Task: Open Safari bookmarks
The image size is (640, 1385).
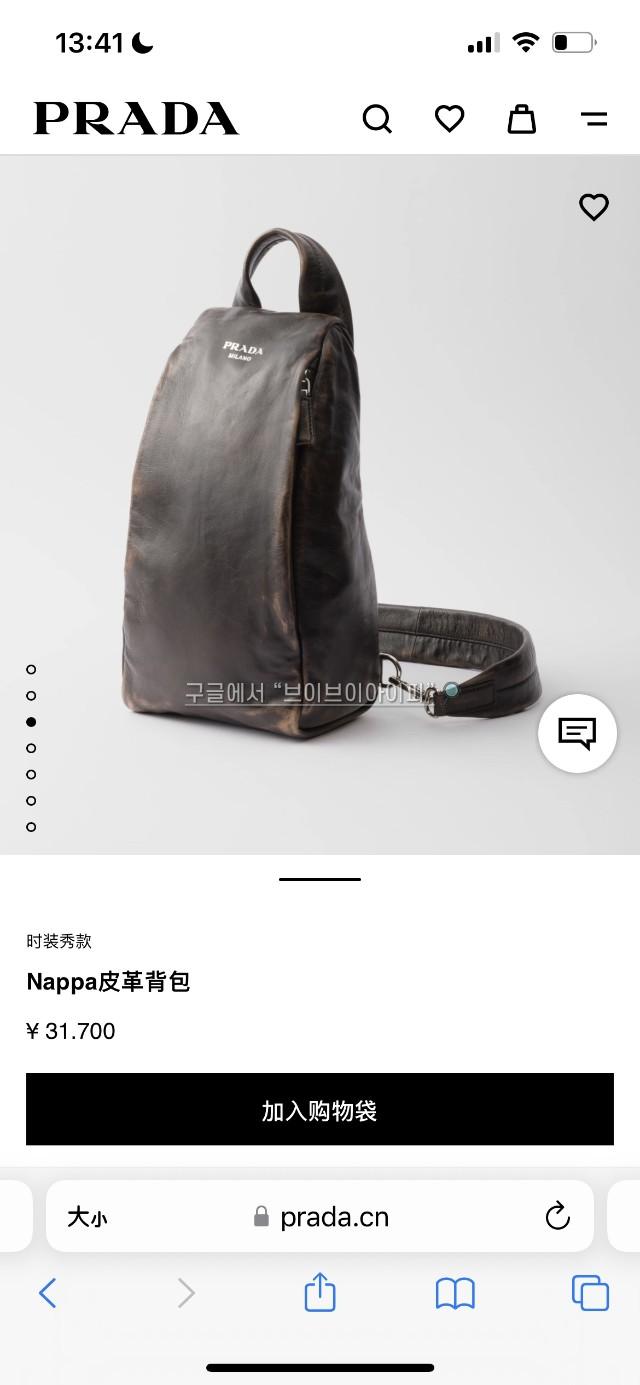Action: [x=455, y=1293]
